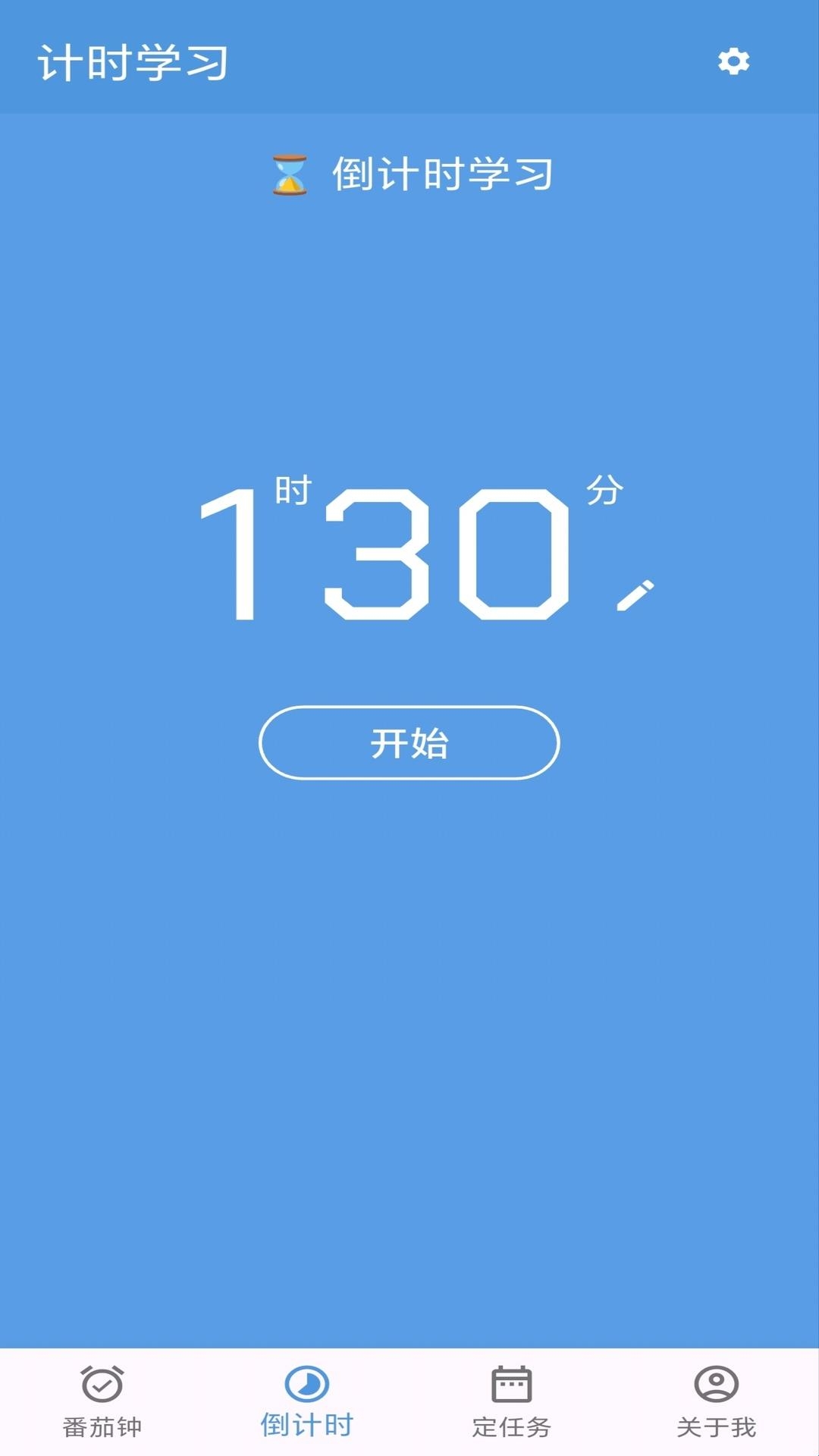The height and width of the screenshot is (1456, 819).
Task: Edit countdown duration with the pencil icon
Action: coord(635,595)
